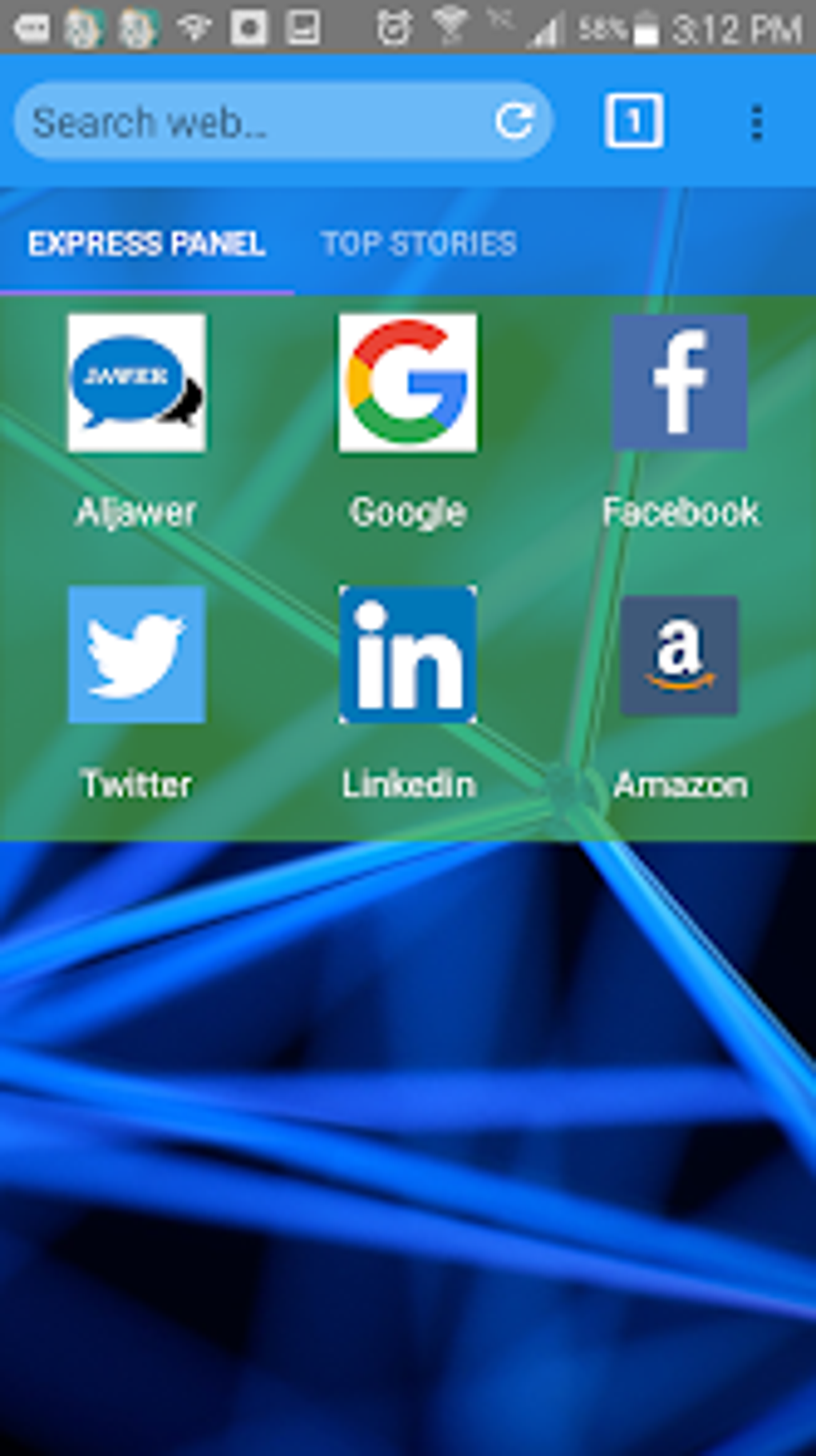Open the Facebook shortcut
The width and height of the screenshot is (816, 1456).
tap(680, 383)
